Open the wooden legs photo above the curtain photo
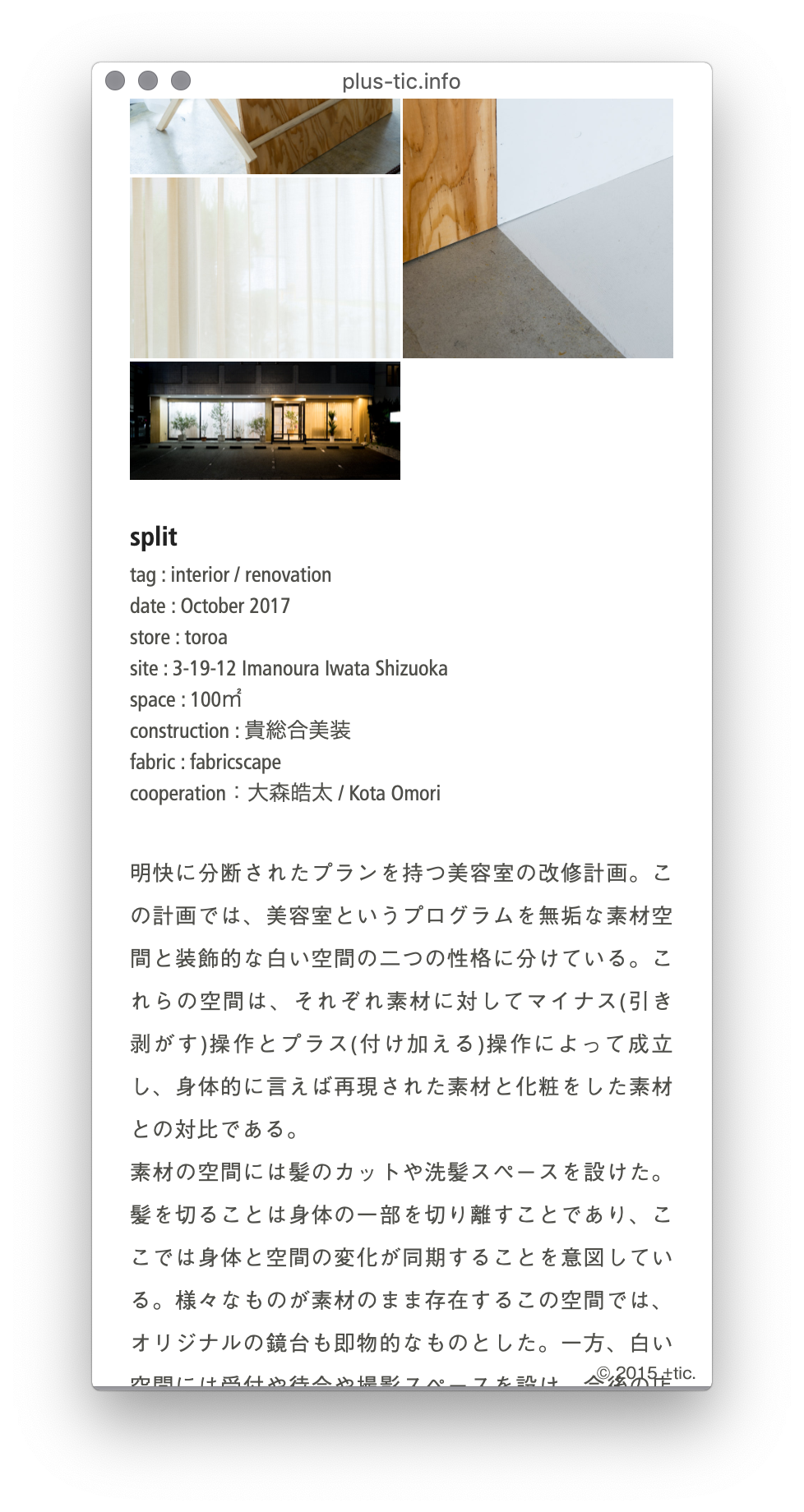 (x=265, y=136)
